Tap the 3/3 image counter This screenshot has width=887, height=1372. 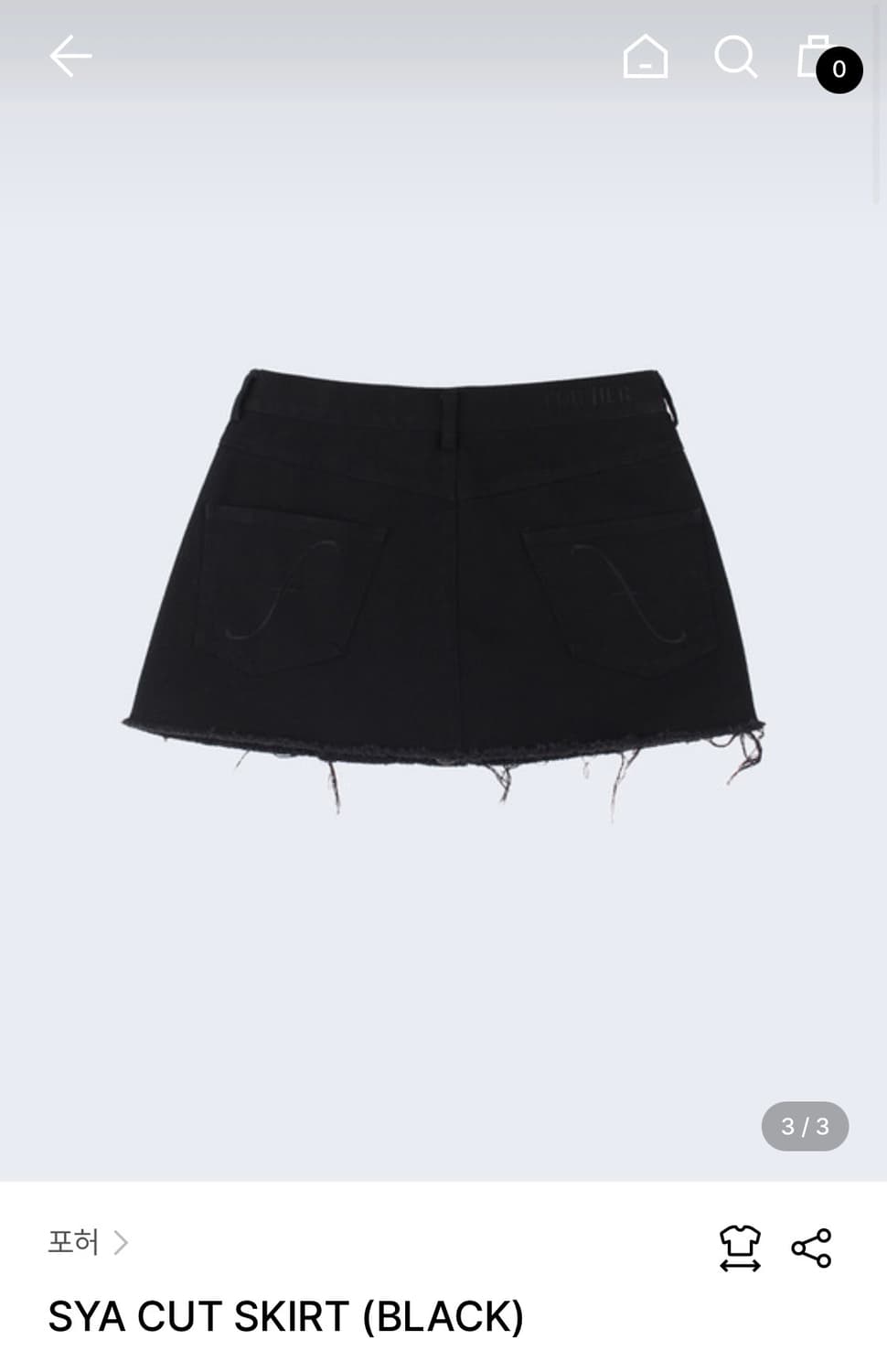point(804,1127)
